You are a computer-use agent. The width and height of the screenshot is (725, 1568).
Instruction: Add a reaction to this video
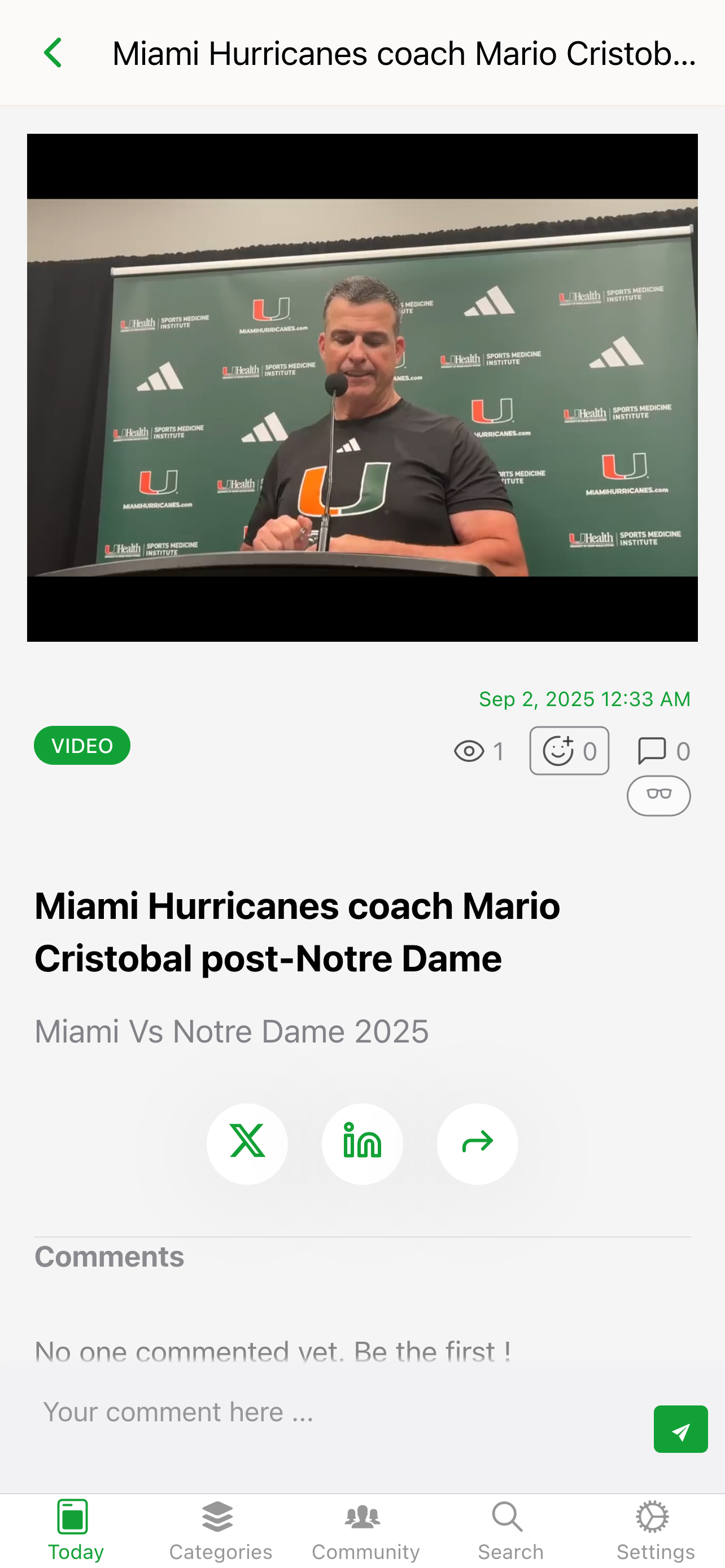[569, 751]
